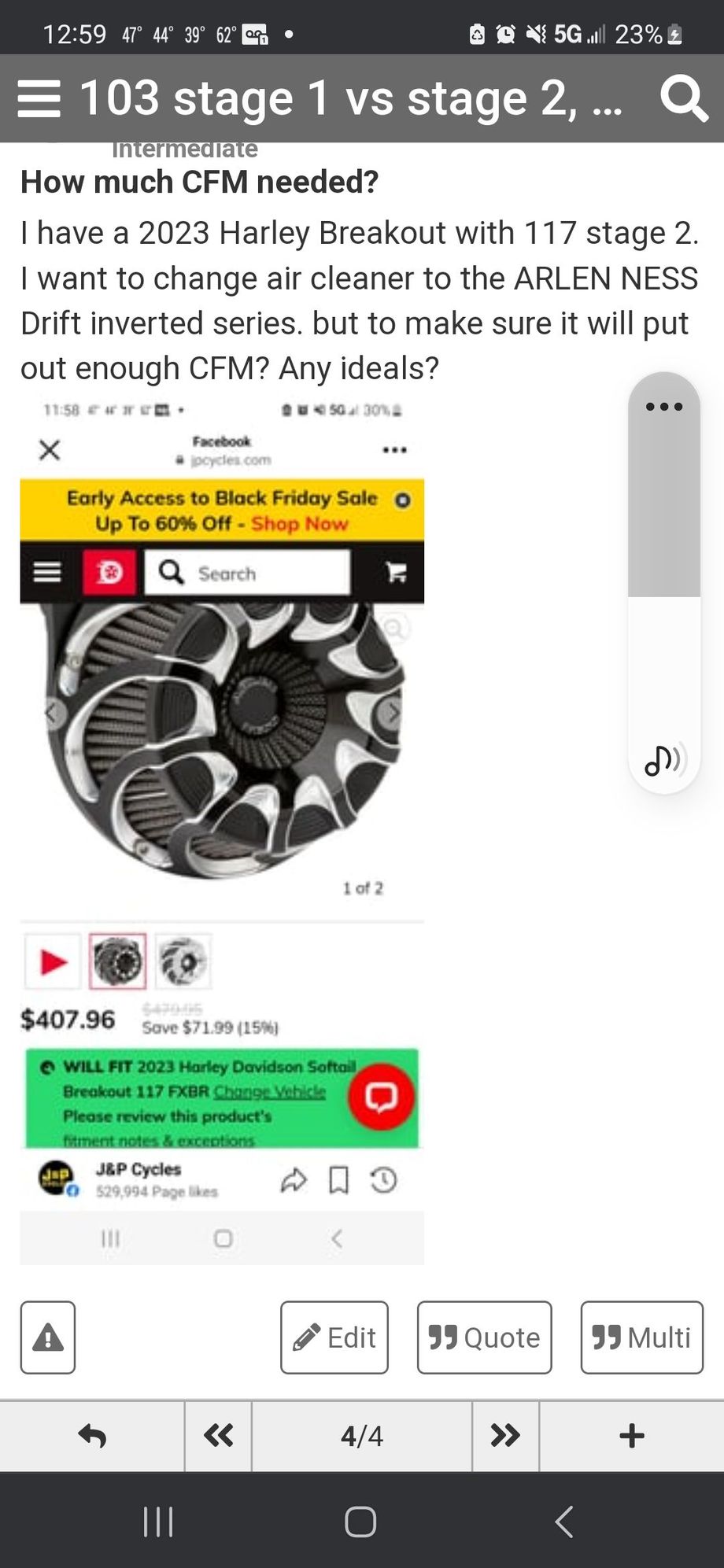Go to the home screen
Image resolution: width=724 pixels, height=1568 pixels.
(x=360, y=1522)
